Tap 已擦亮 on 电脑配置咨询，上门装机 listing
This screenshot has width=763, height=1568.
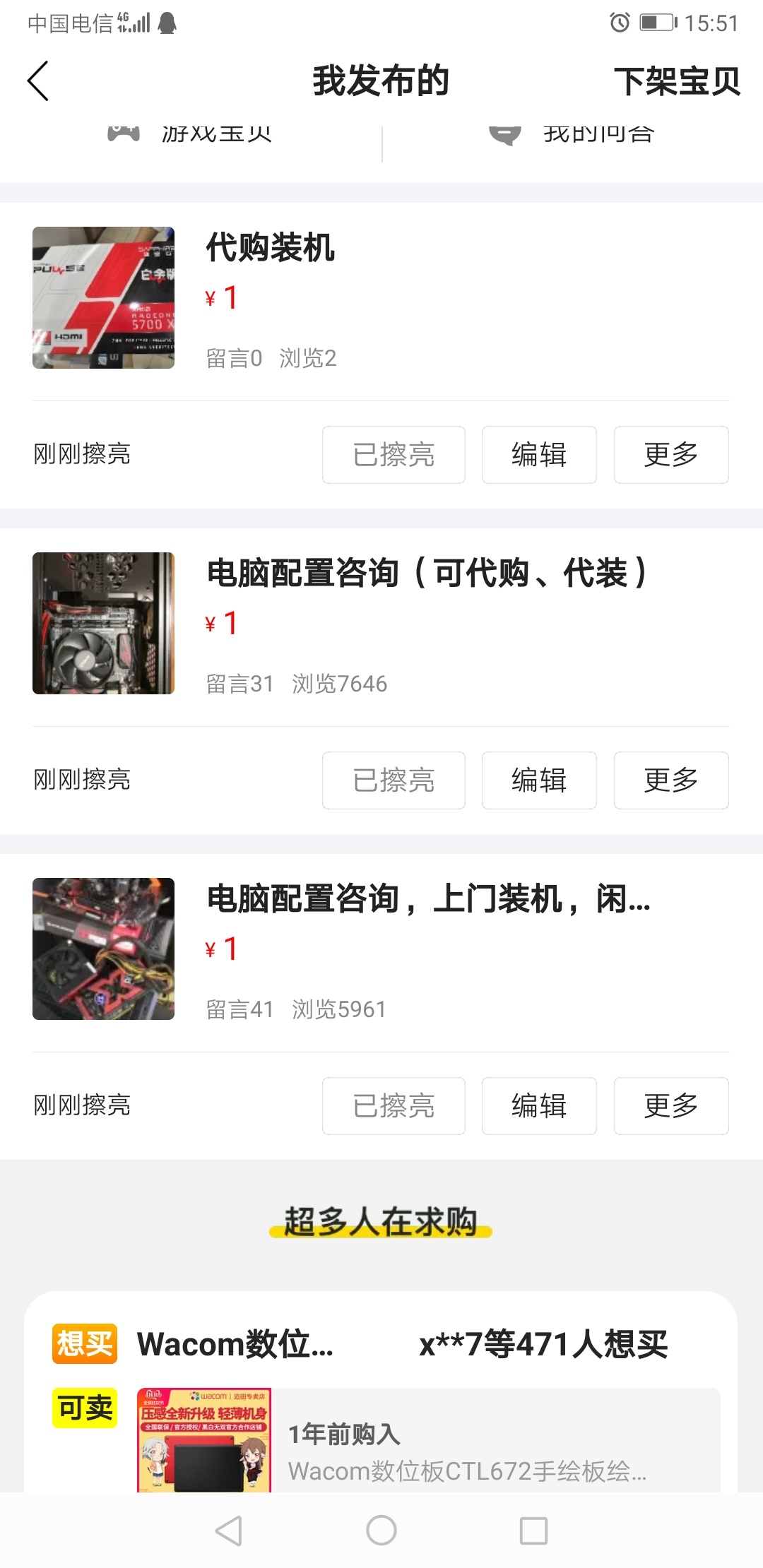point(394,1105)
